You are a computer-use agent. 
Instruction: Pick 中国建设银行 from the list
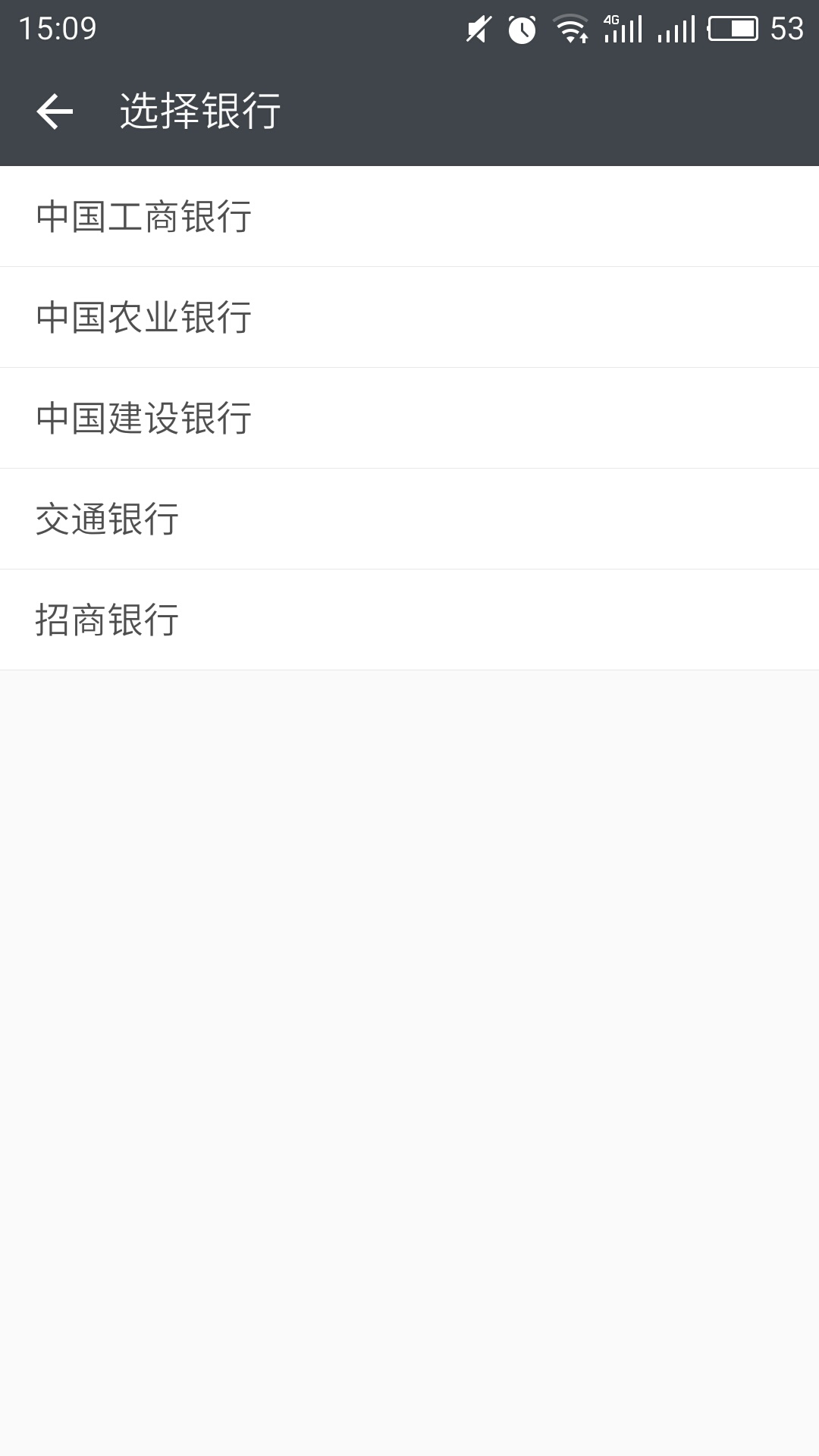(409, 418)
